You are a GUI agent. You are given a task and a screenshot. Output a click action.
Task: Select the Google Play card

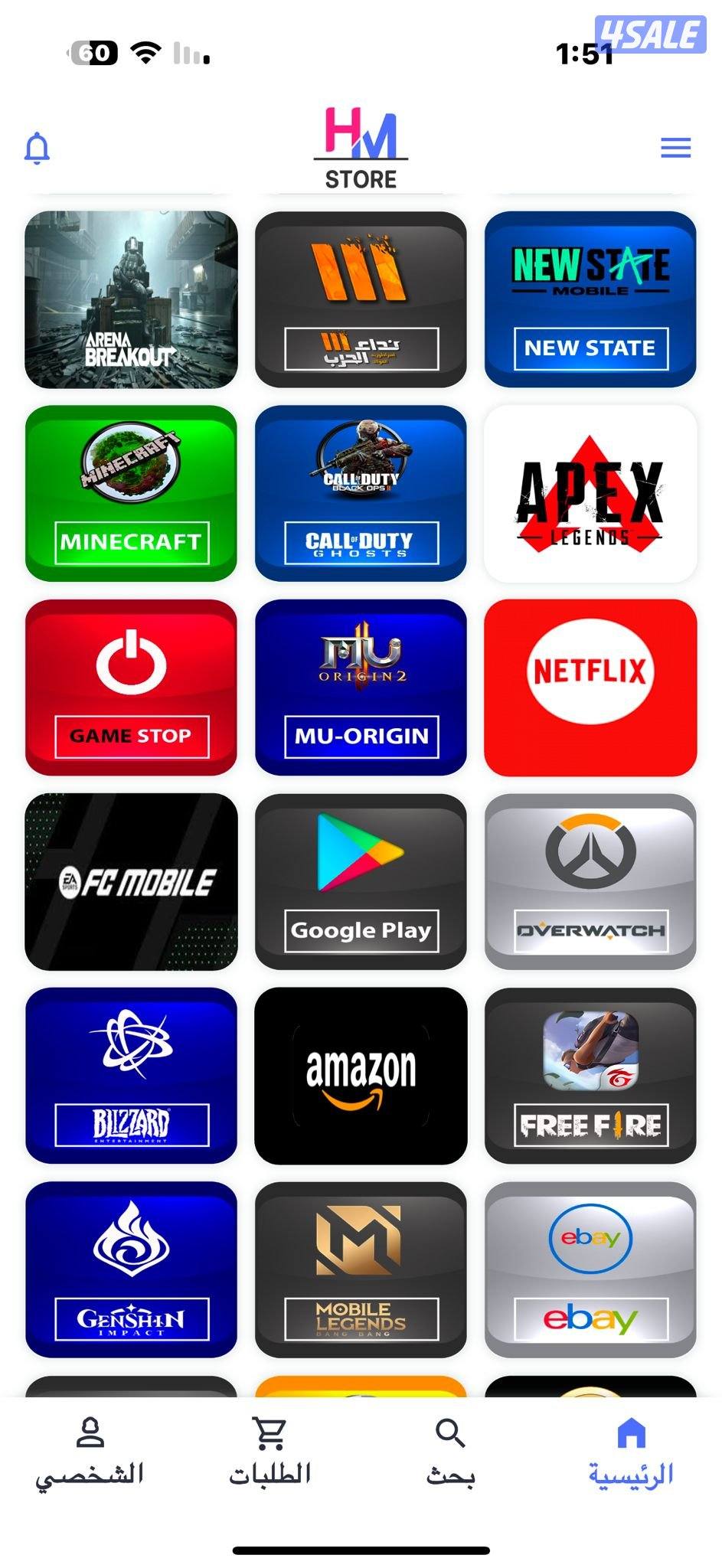361,882
